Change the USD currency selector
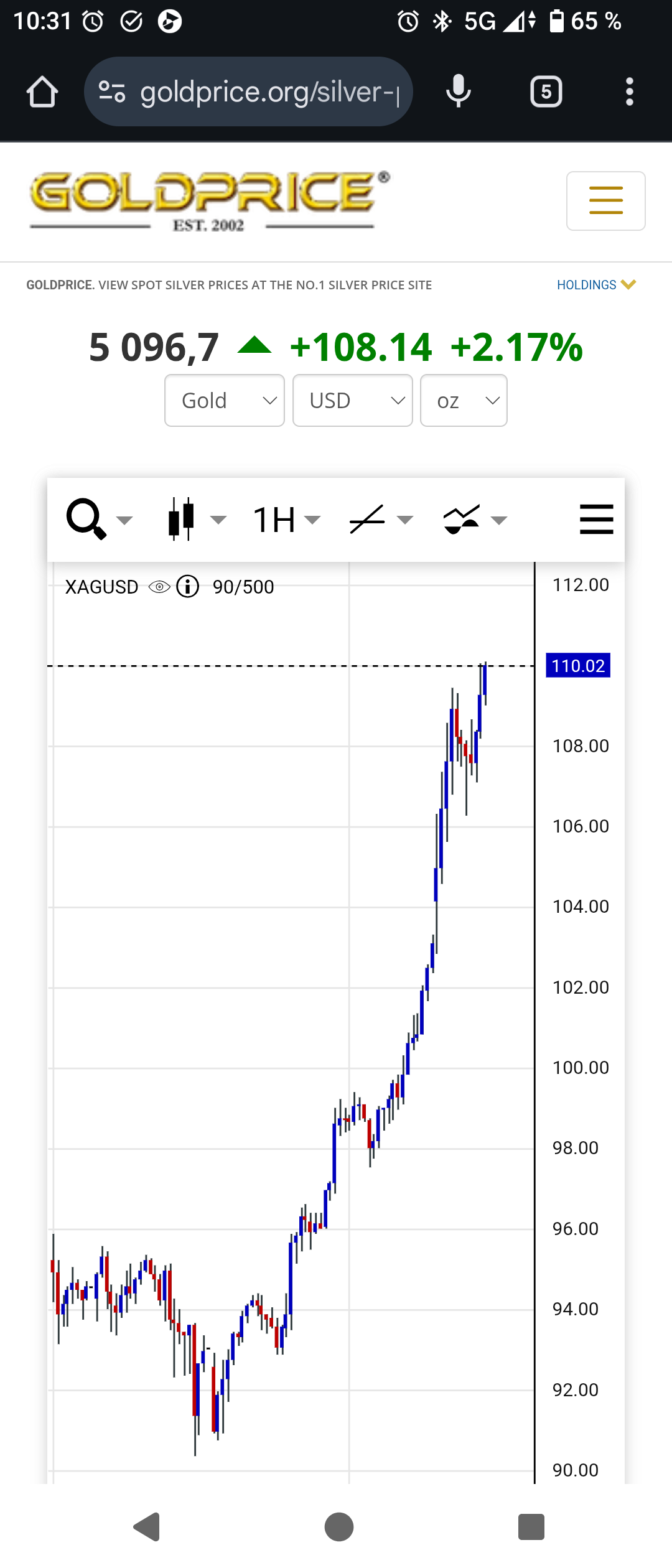The height and width of the screenshot is (1568, 672). pos(352,401)
